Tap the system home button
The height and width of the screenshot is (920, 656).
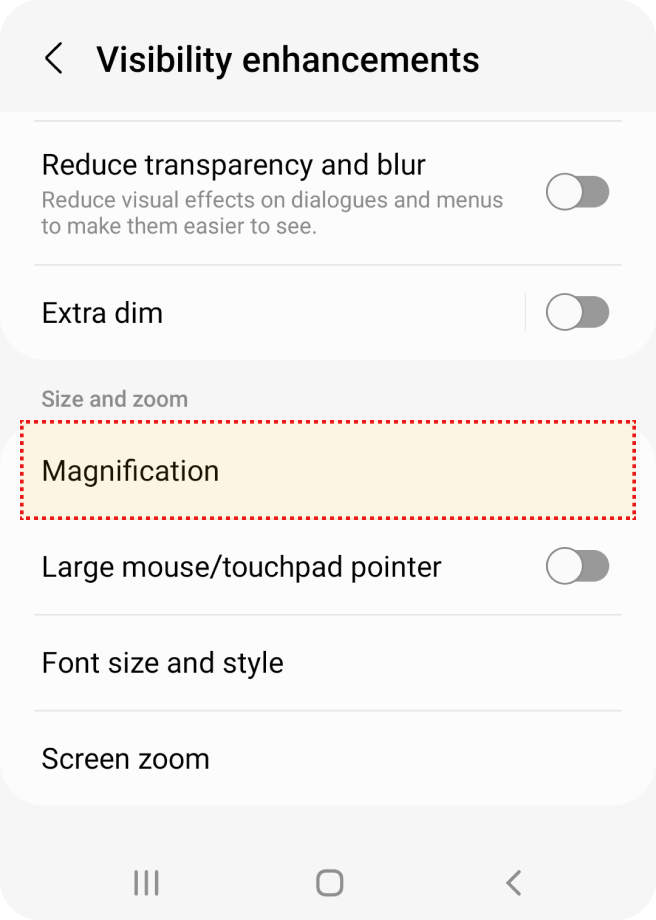329,882
